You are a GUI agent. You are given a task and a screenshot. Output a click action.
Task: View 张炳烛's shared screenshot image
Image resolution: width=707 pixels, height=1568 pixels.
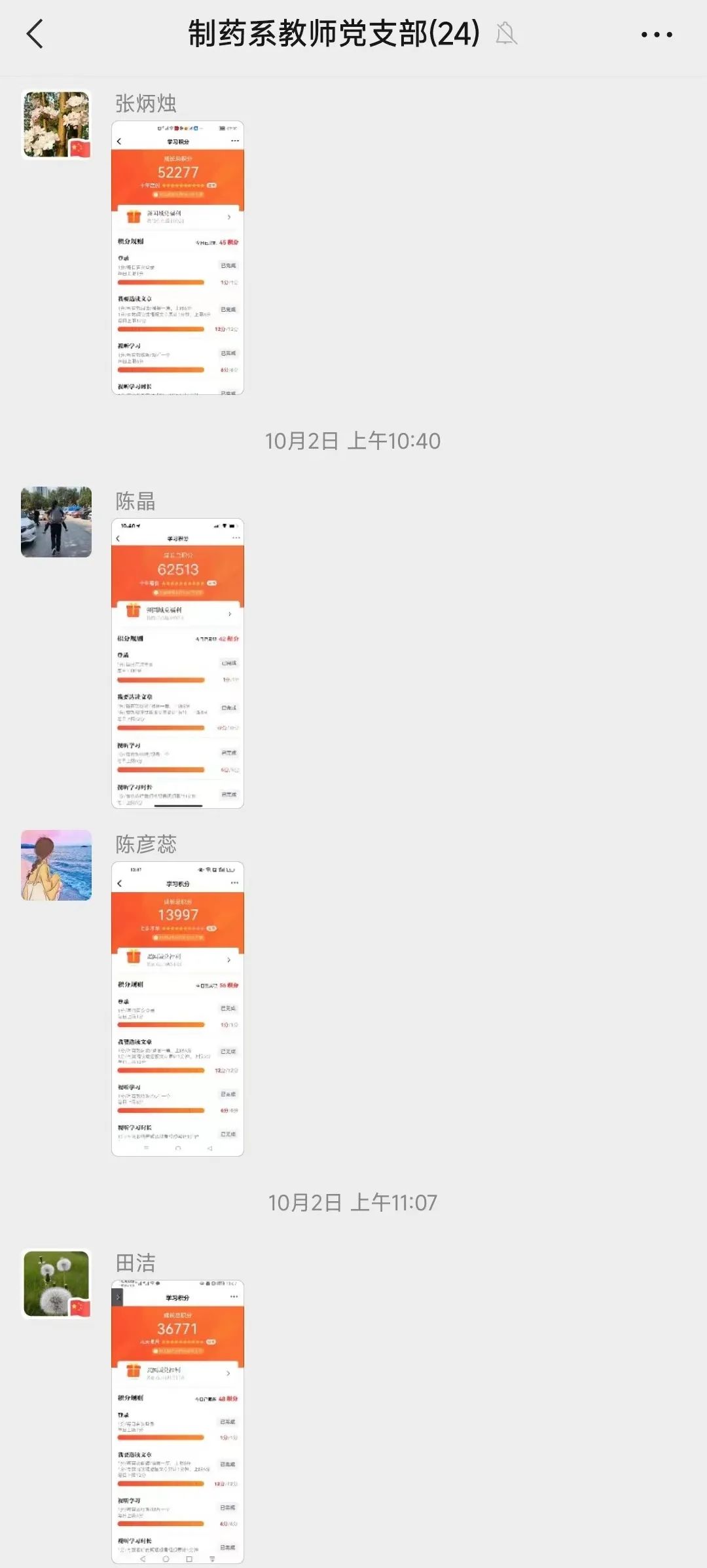point(177,257)
